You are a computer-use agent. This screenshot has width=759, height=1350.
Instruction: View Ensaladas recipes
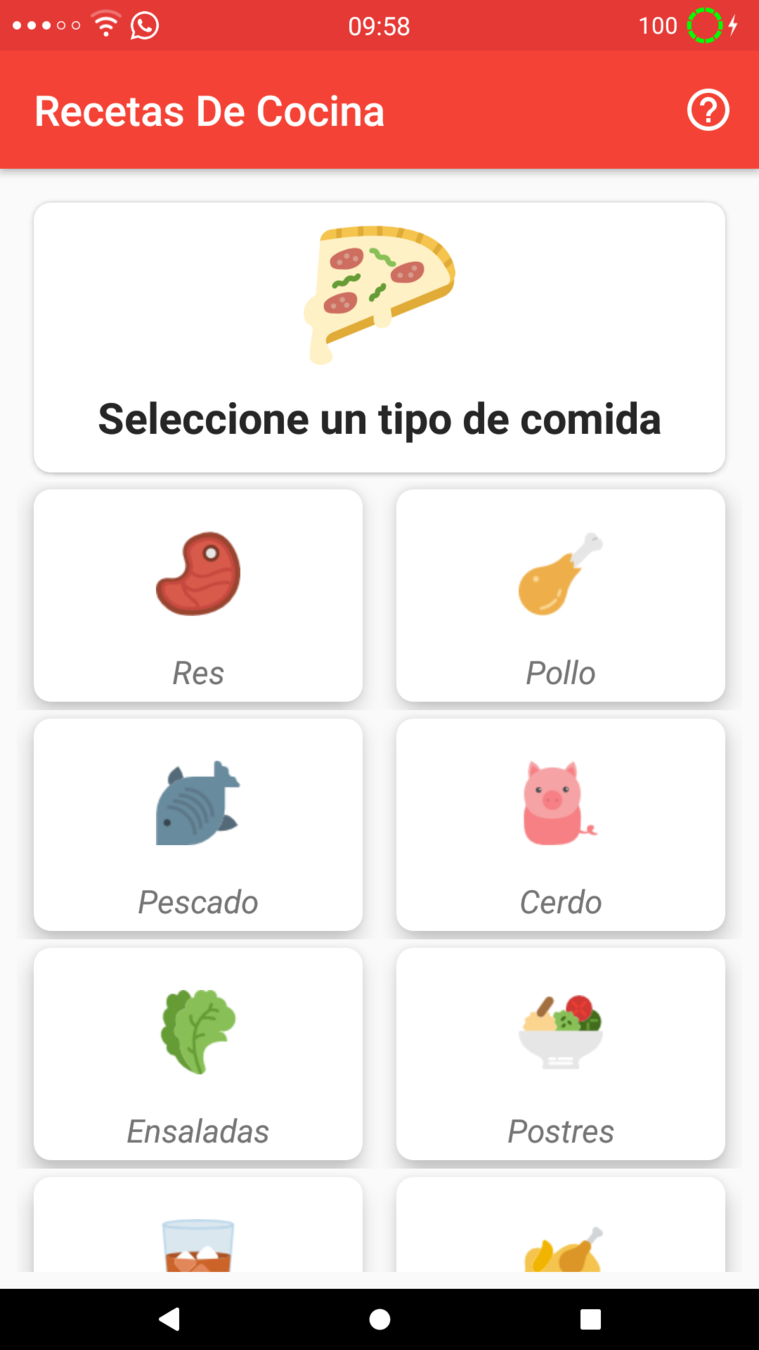pyautogui.click(x=198, y=1054)
